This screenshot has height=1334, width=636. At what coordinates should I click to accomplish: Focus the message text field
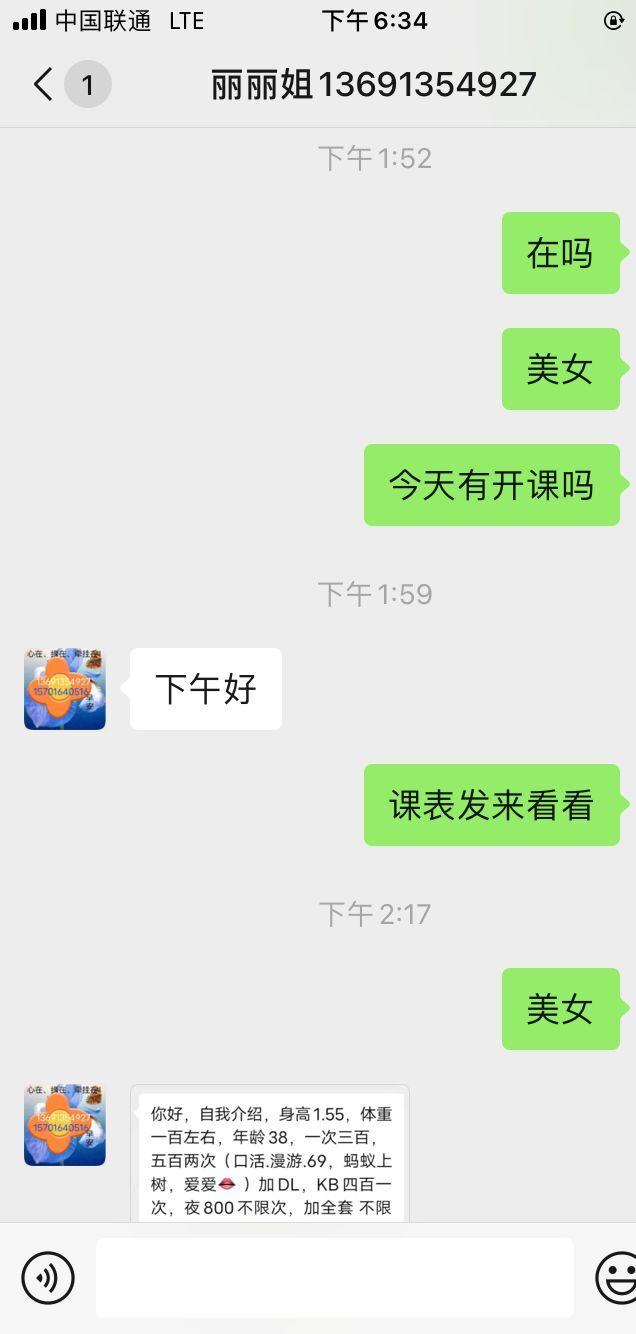pos(334,1278)
